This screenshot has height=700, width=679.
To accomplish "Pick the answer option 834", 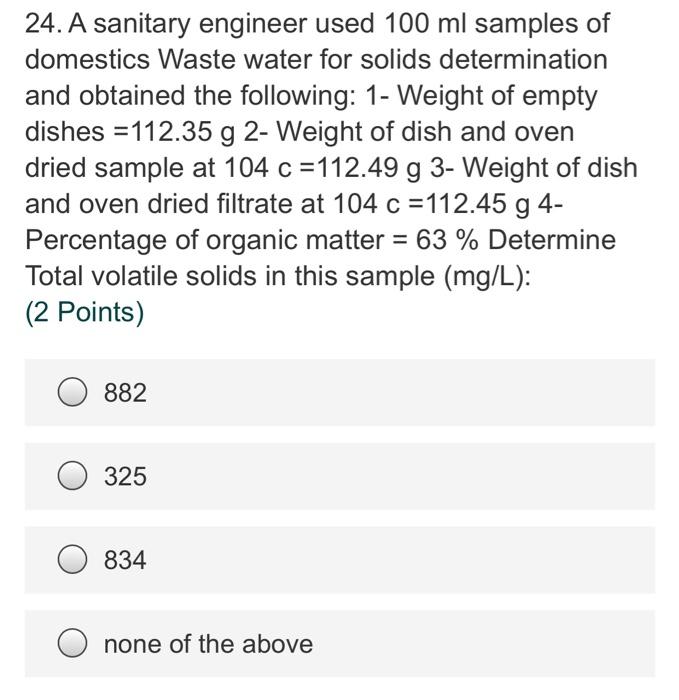I will [x=73, y=561].
